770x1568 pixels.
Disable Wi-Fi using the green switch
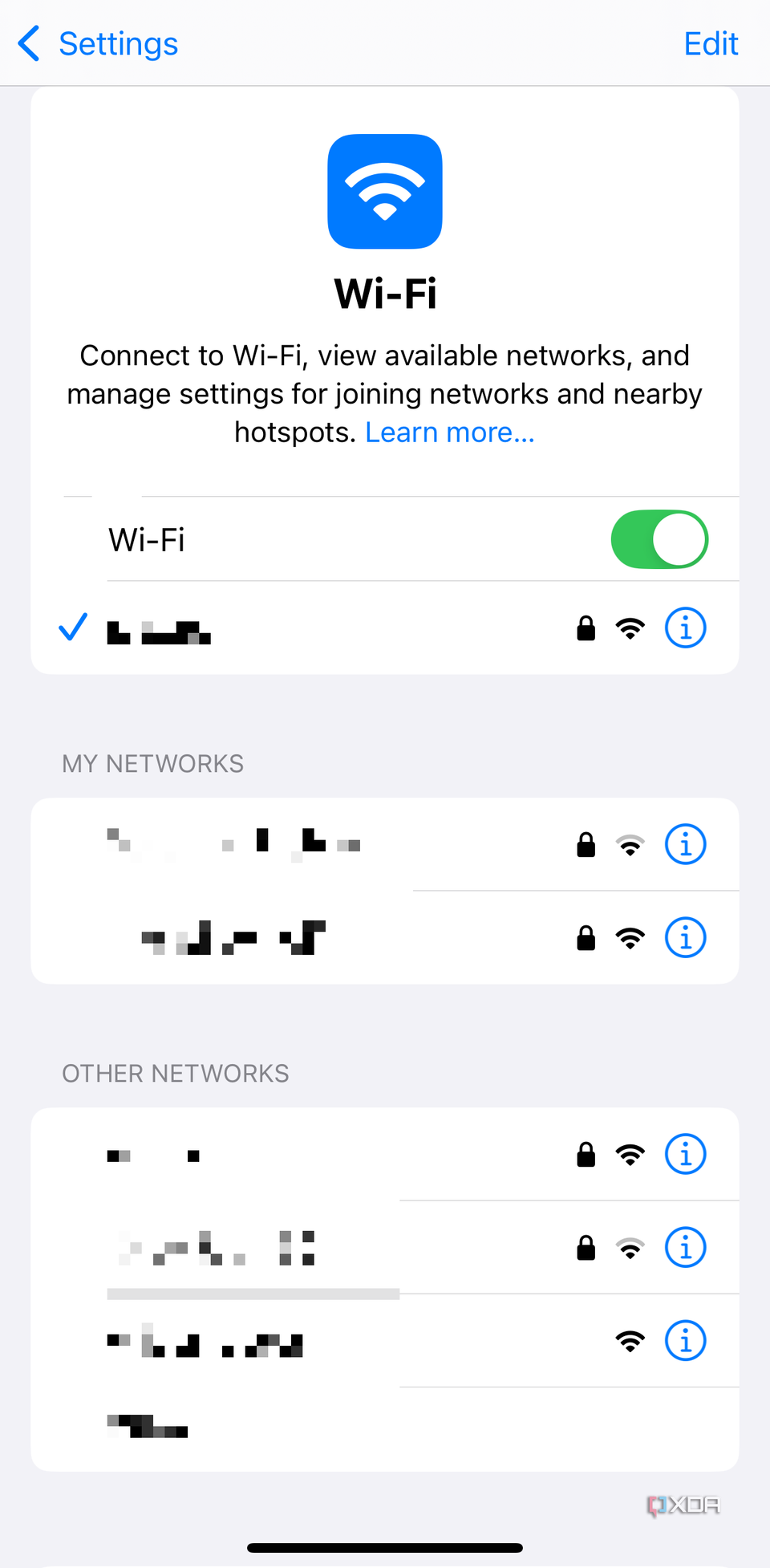(x=659, y=539)
